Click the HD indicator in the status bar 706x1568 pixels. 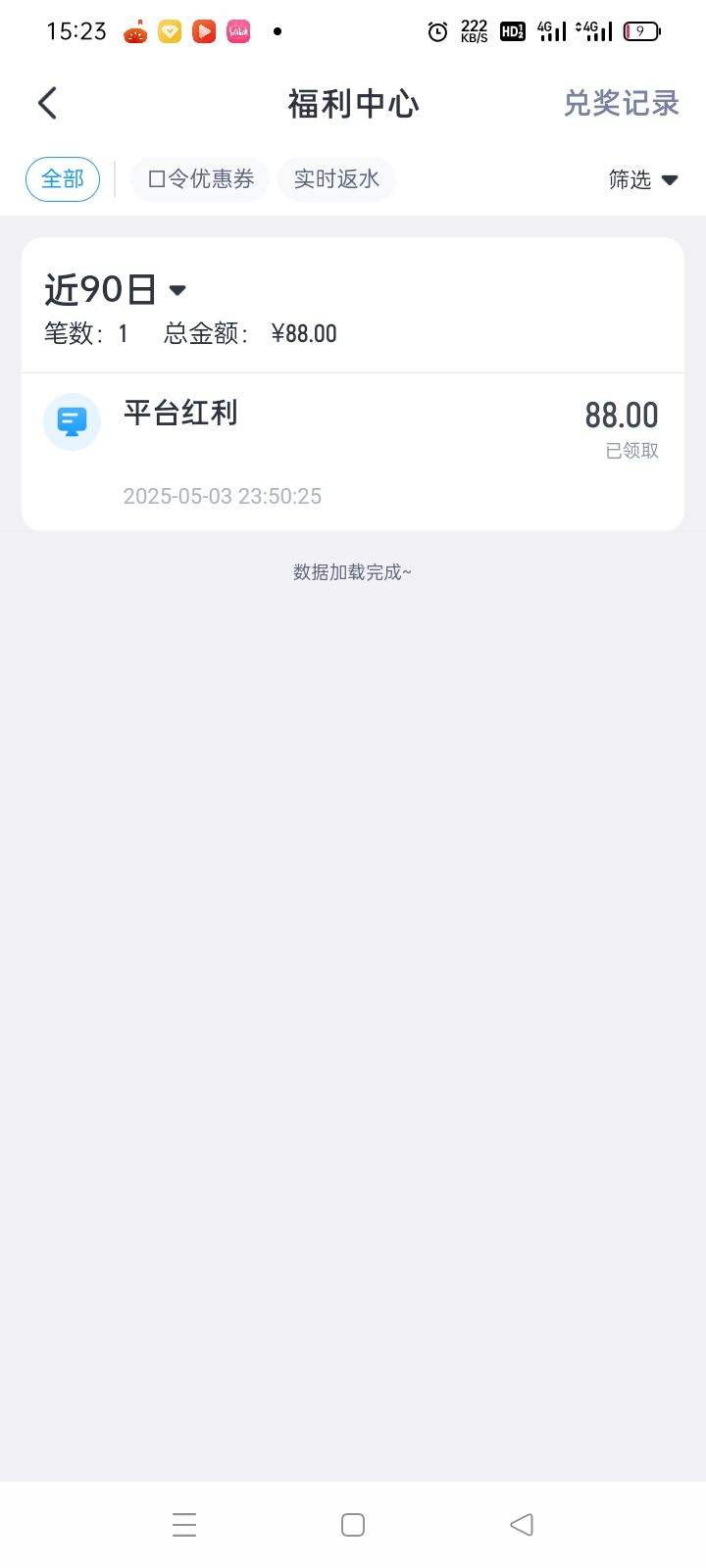point(511,30)
